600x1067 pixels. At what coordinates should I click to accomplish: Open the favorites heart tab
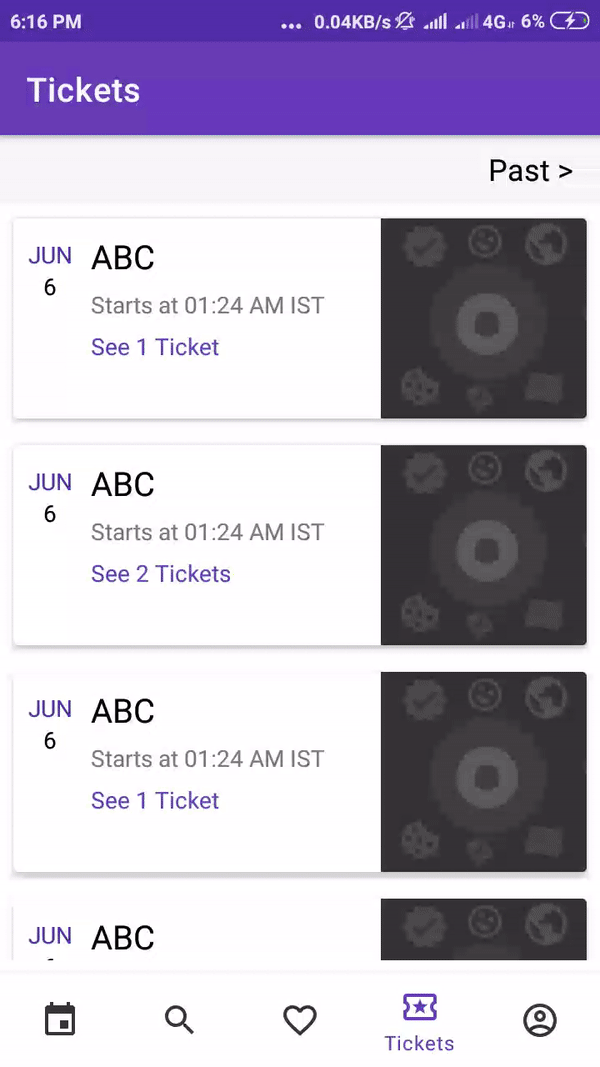click(299, 1019)
